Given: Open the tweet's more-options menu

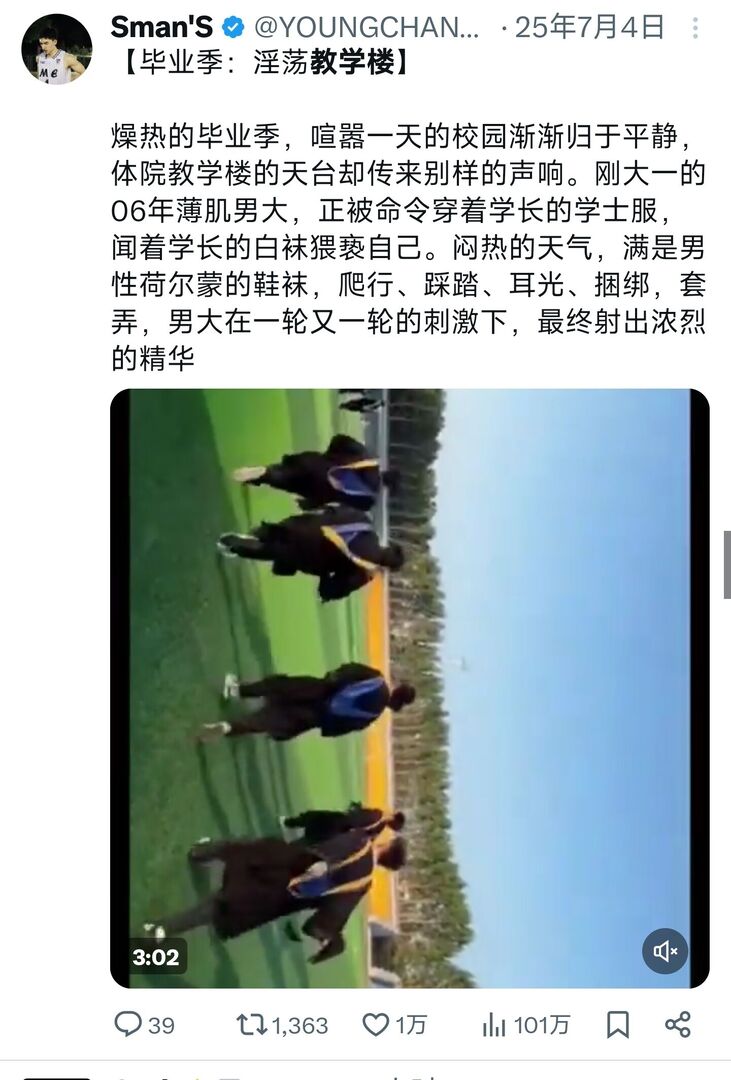Looking at the screenshot, I should pyautogui.click(x=694, y=26).
